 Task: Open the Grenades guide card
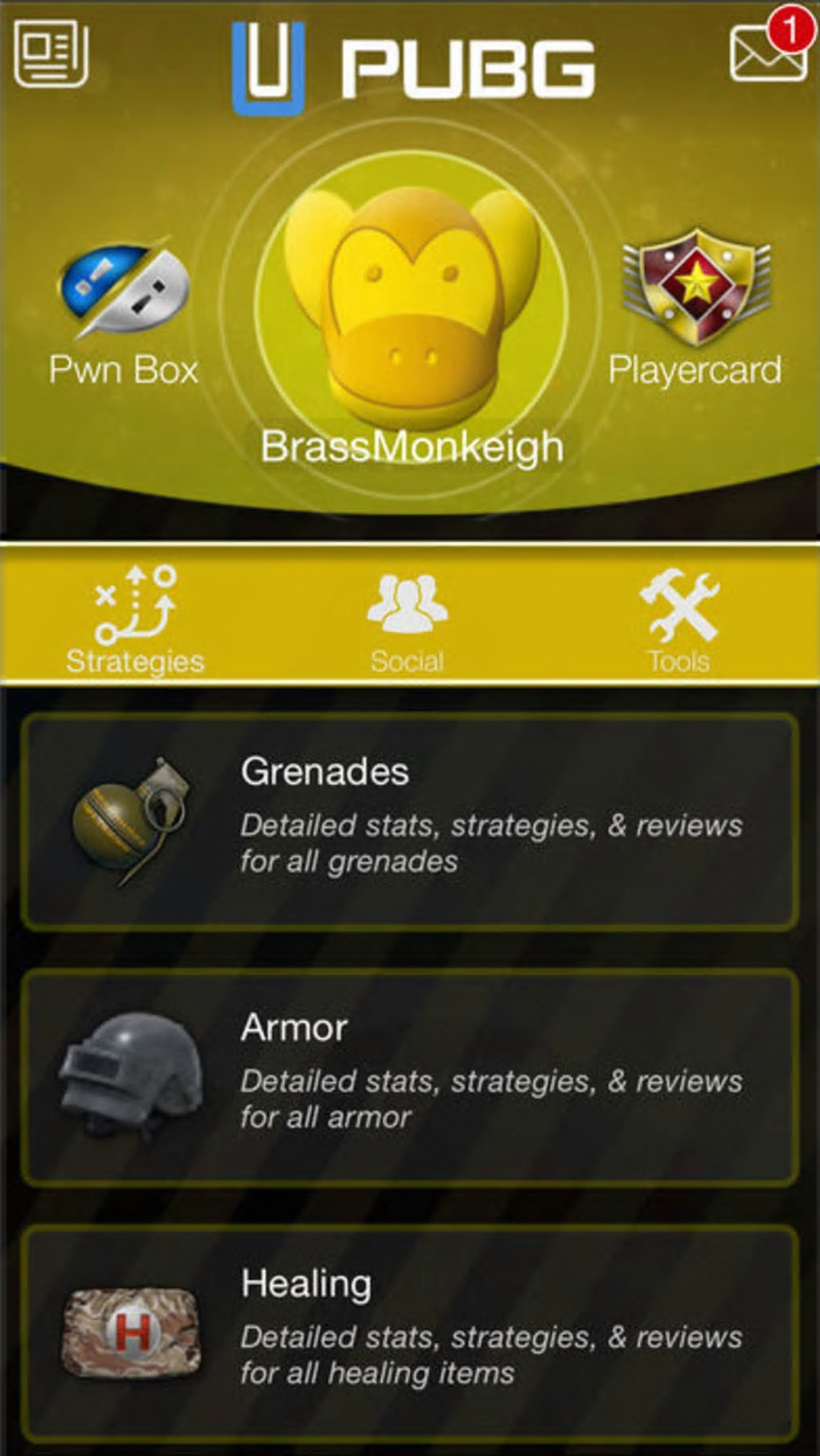coord(410,822)
